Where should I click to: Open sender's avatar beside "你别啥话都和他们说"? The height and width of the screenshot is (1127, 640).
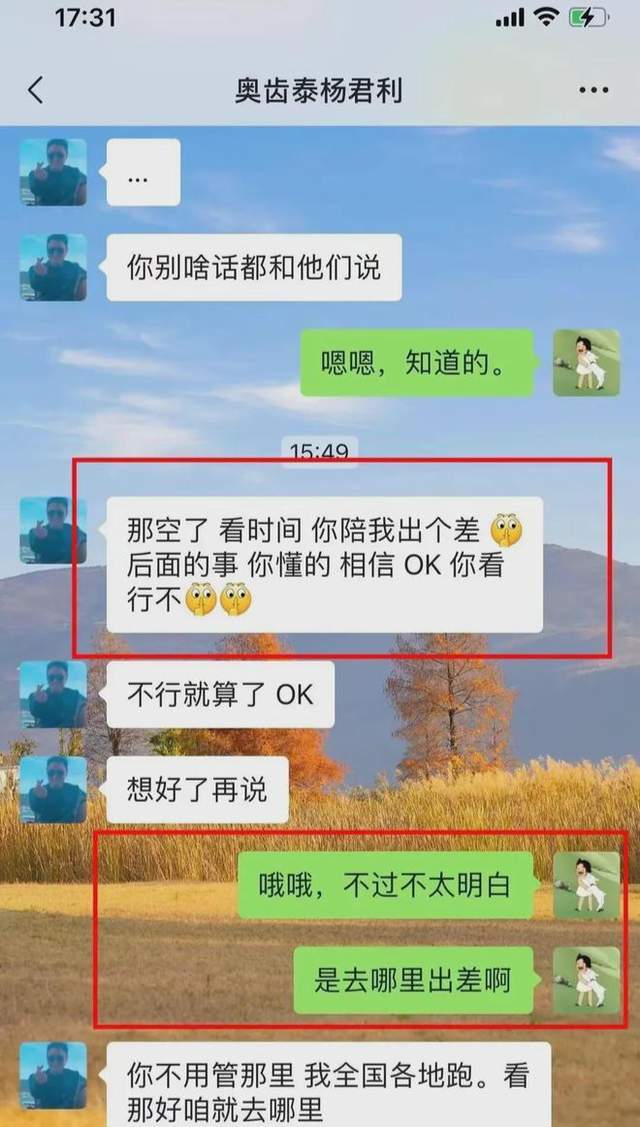(53, 267)
